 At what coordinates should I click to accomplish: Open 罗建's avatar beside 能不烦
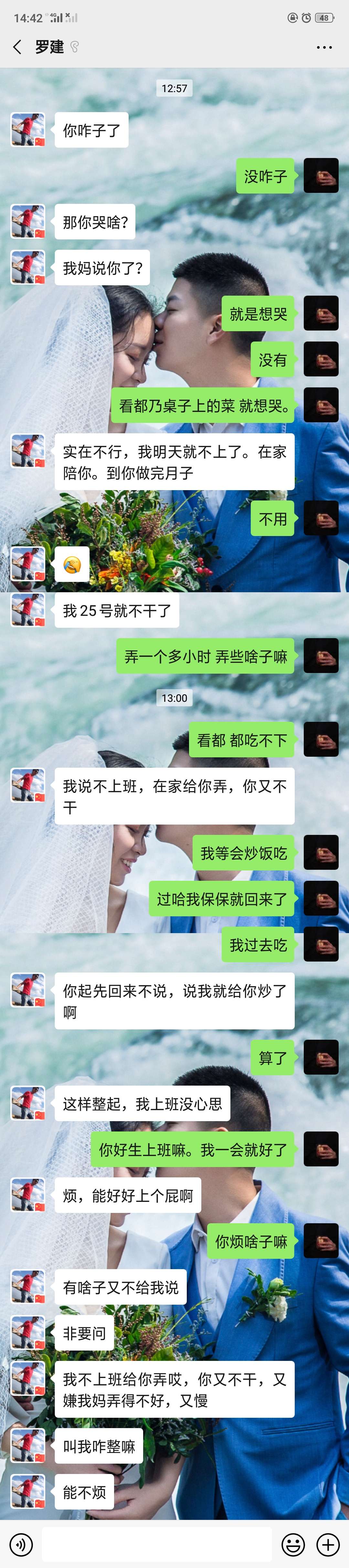[28, 1492]
